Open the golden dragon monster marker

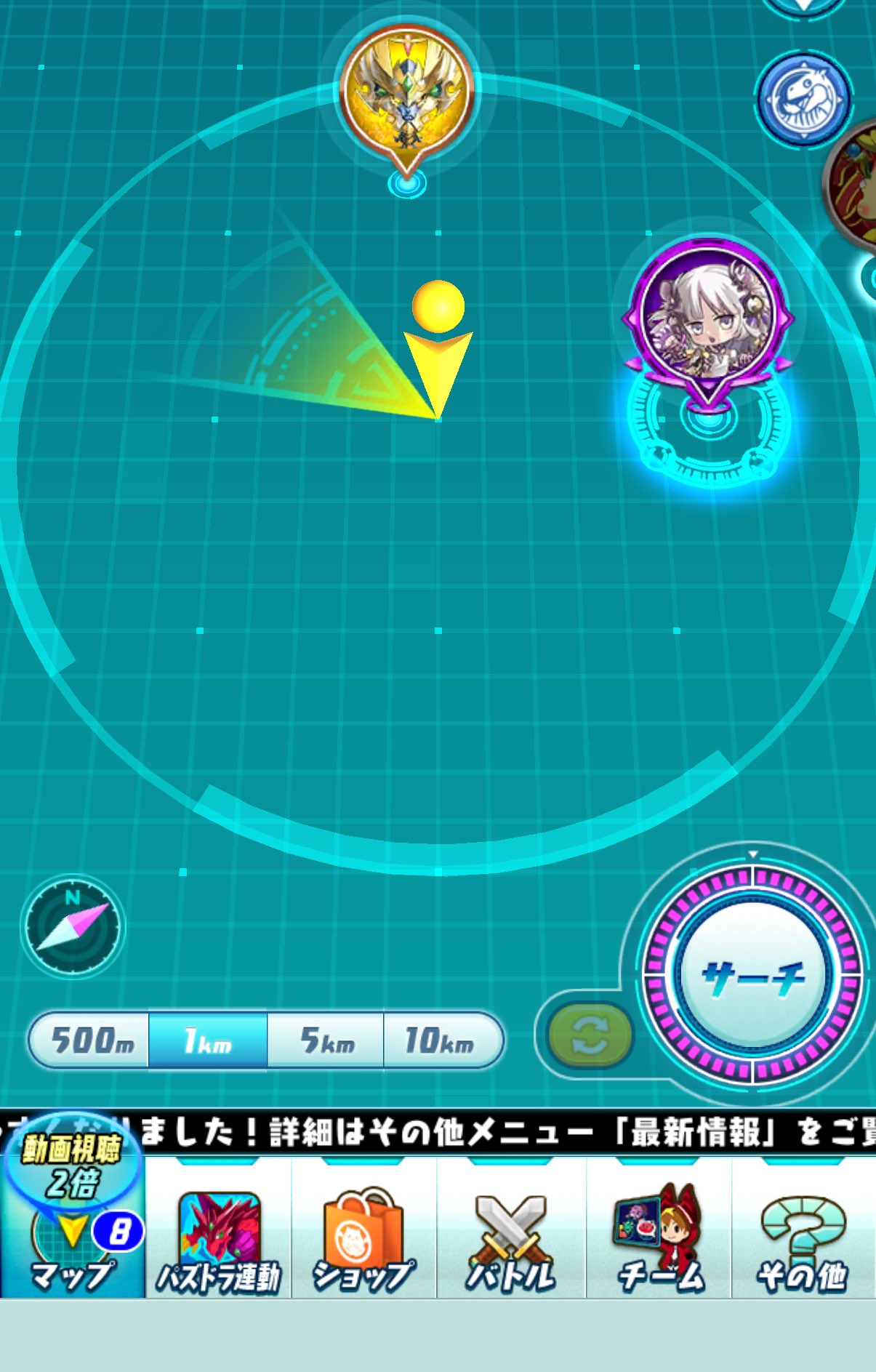407,95
